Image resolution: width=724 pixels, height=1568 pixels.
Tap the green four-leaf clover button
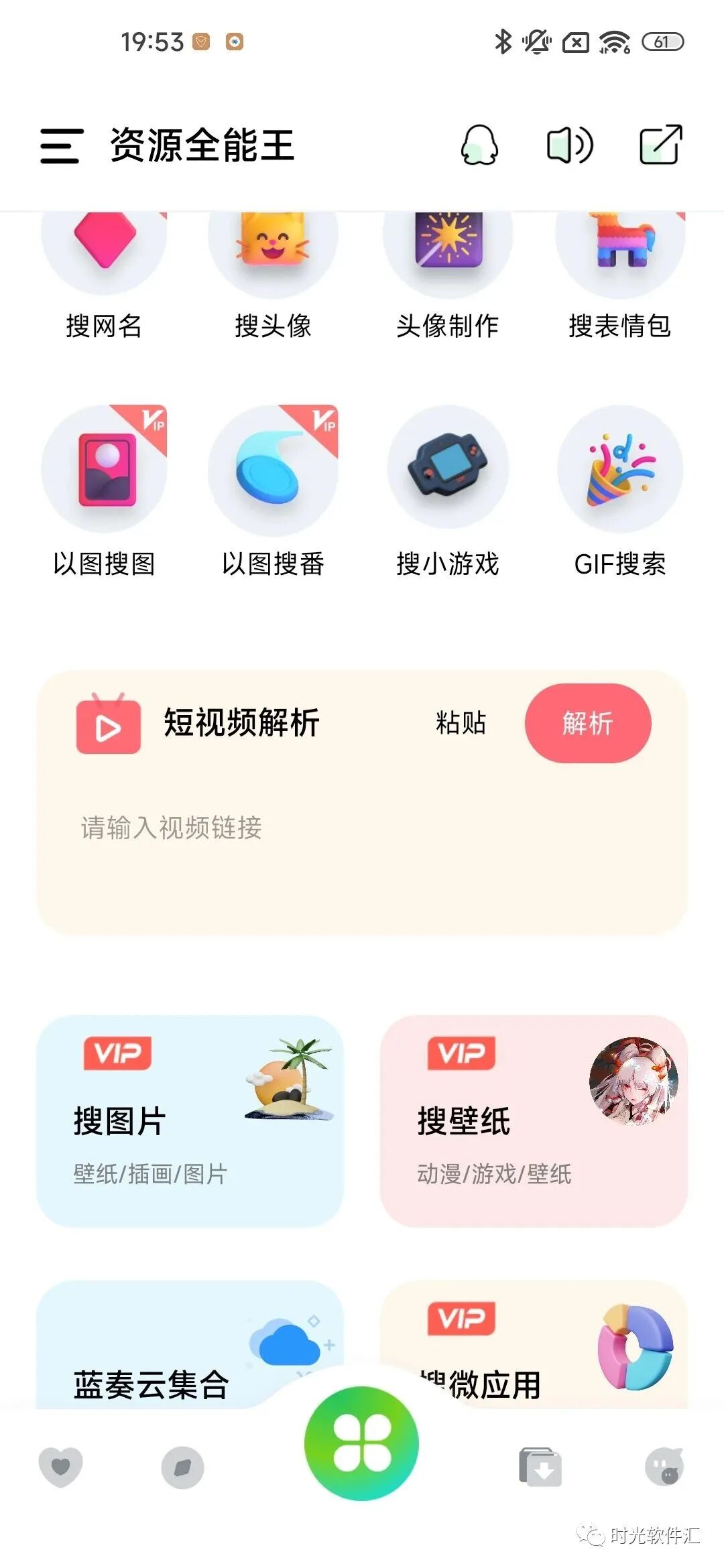(362, 1443)
